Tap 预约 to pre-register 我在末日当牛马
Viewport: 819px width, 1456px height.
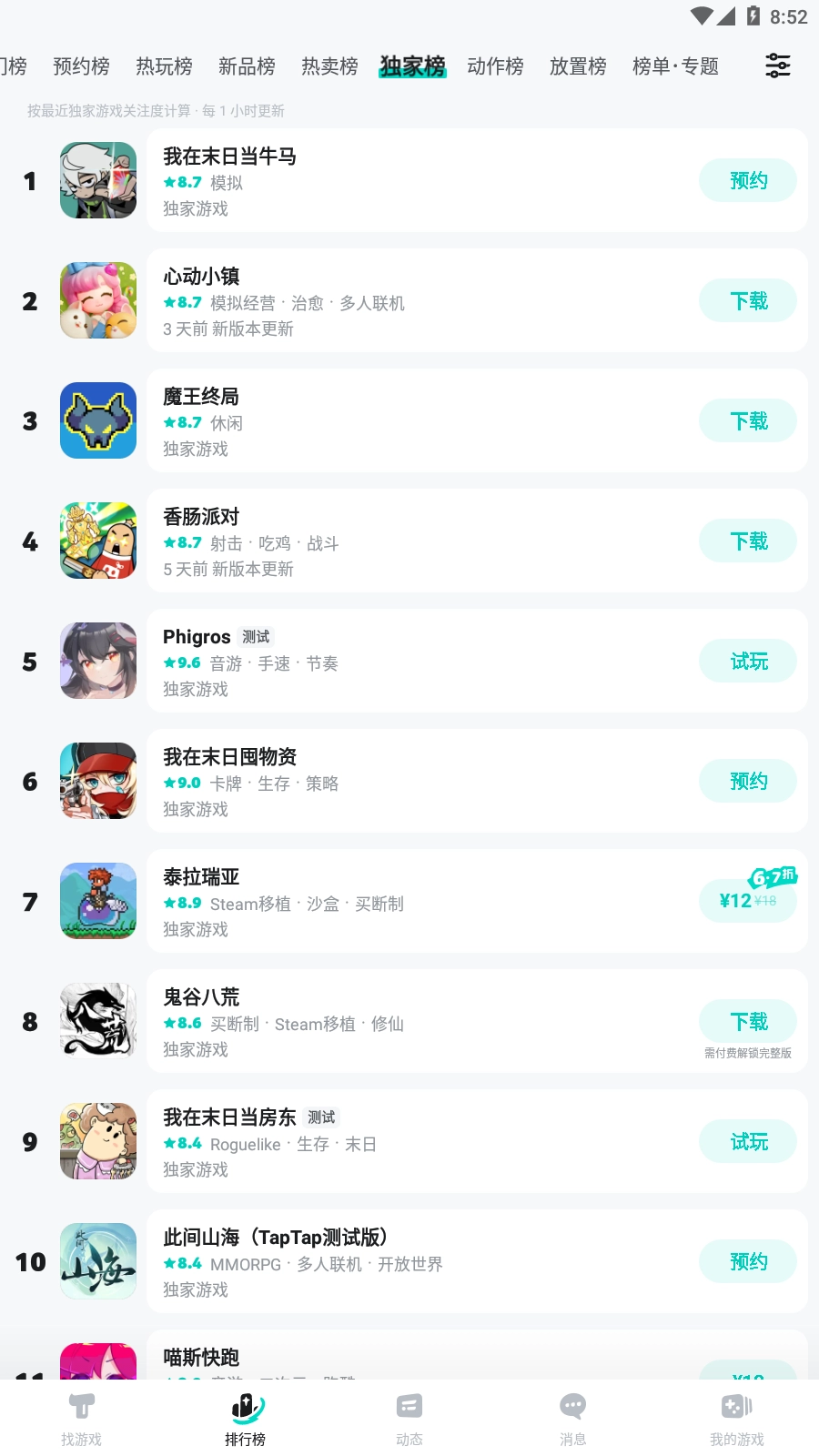747,180
